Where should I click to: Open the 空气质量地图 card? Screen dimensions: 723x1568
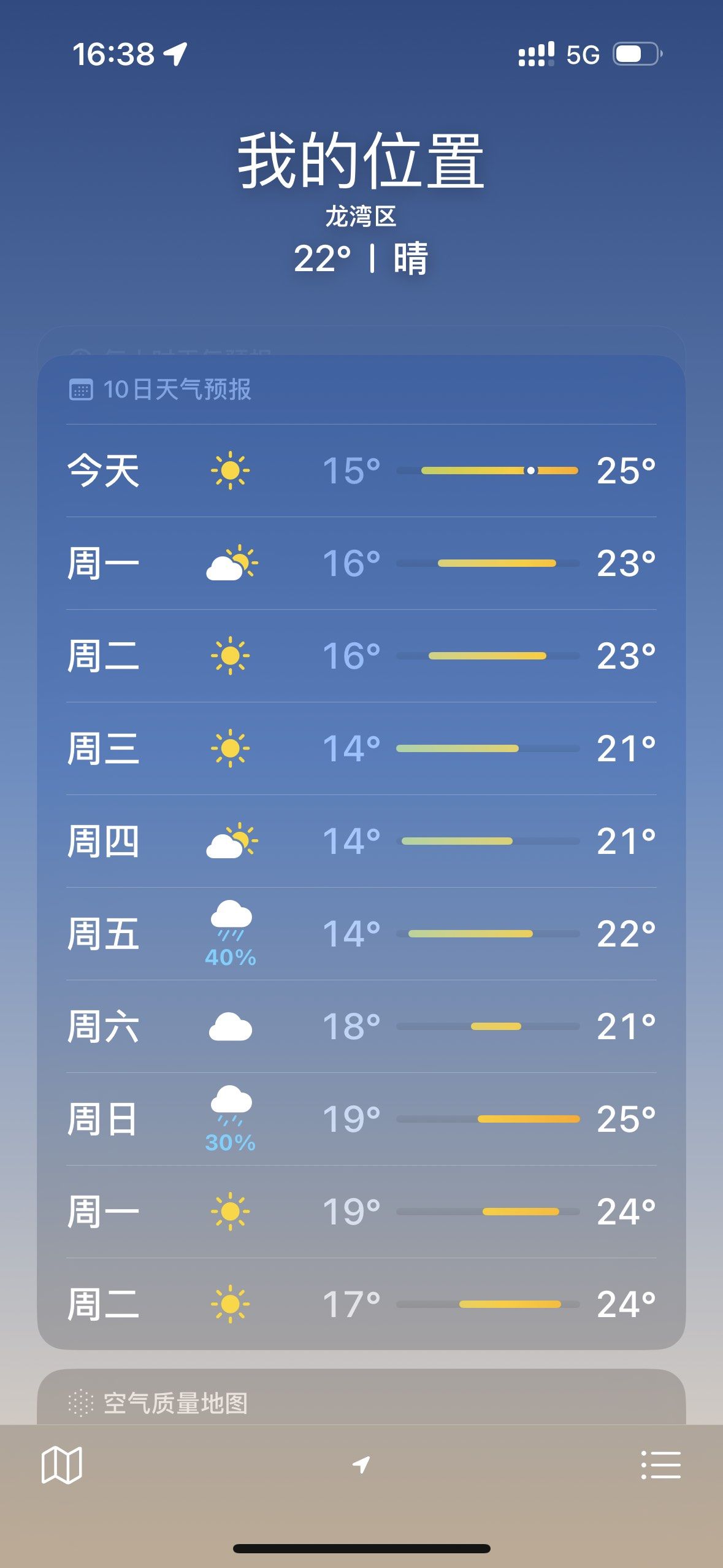[361, 1403]
